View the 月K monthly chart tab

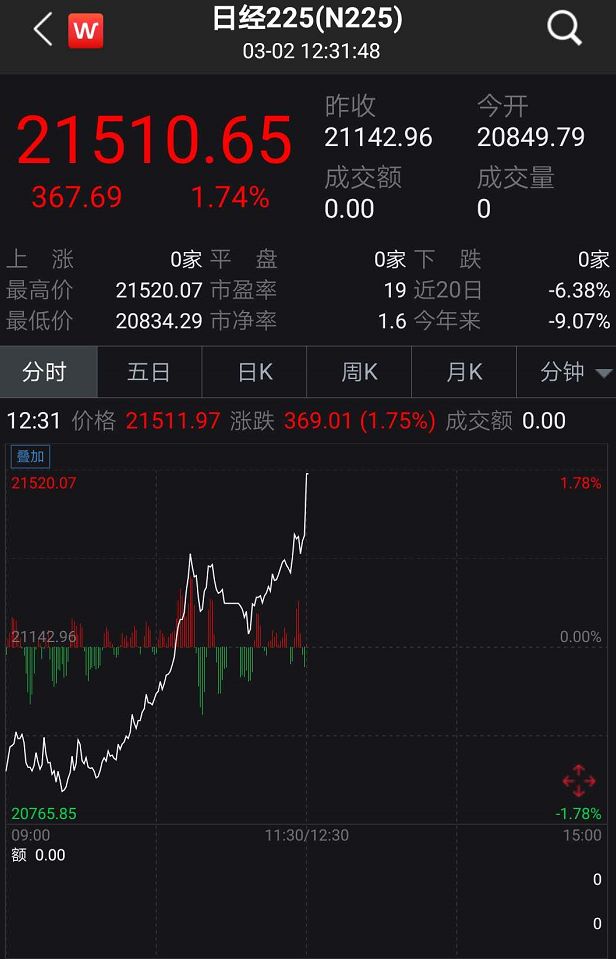tap(464, 373)
